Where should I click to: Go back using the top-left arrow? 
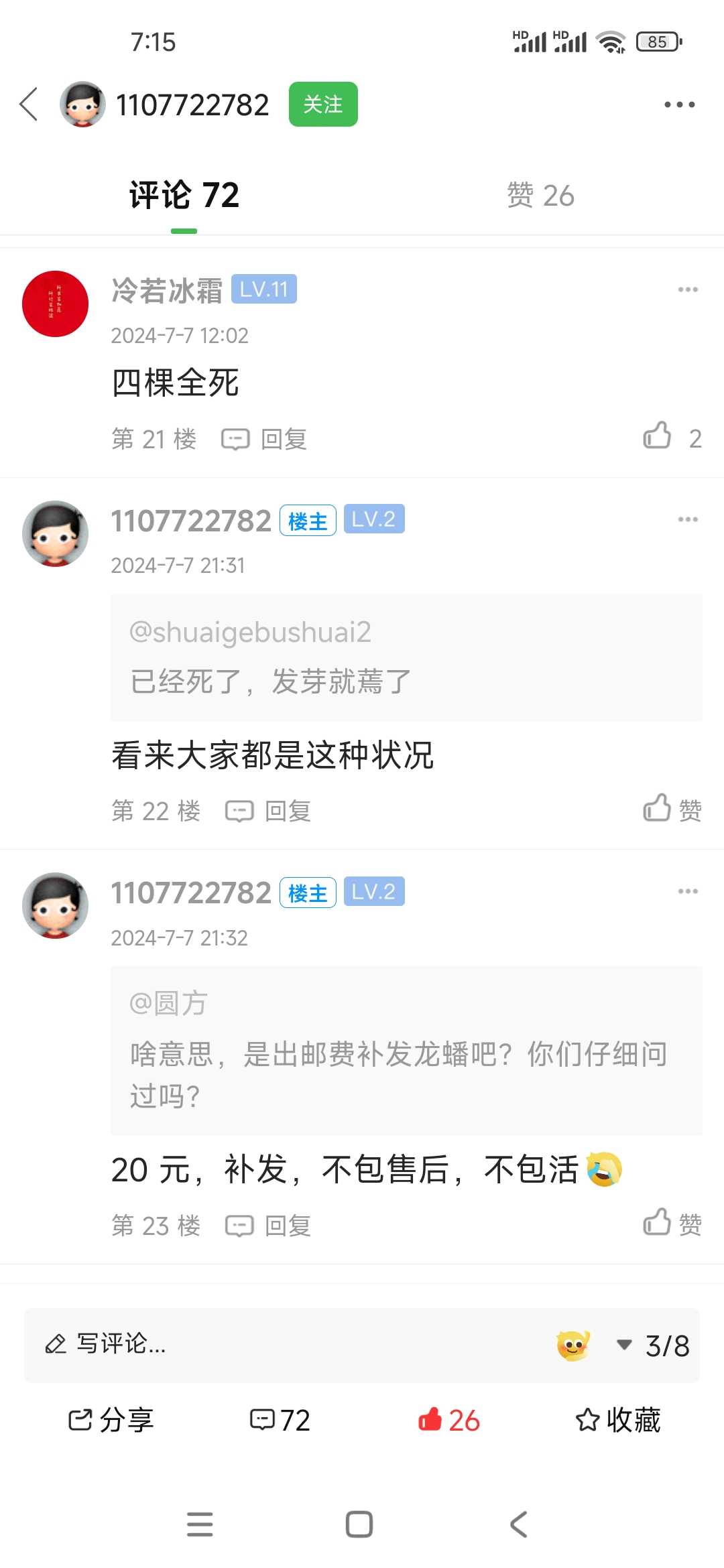(28, 105)
